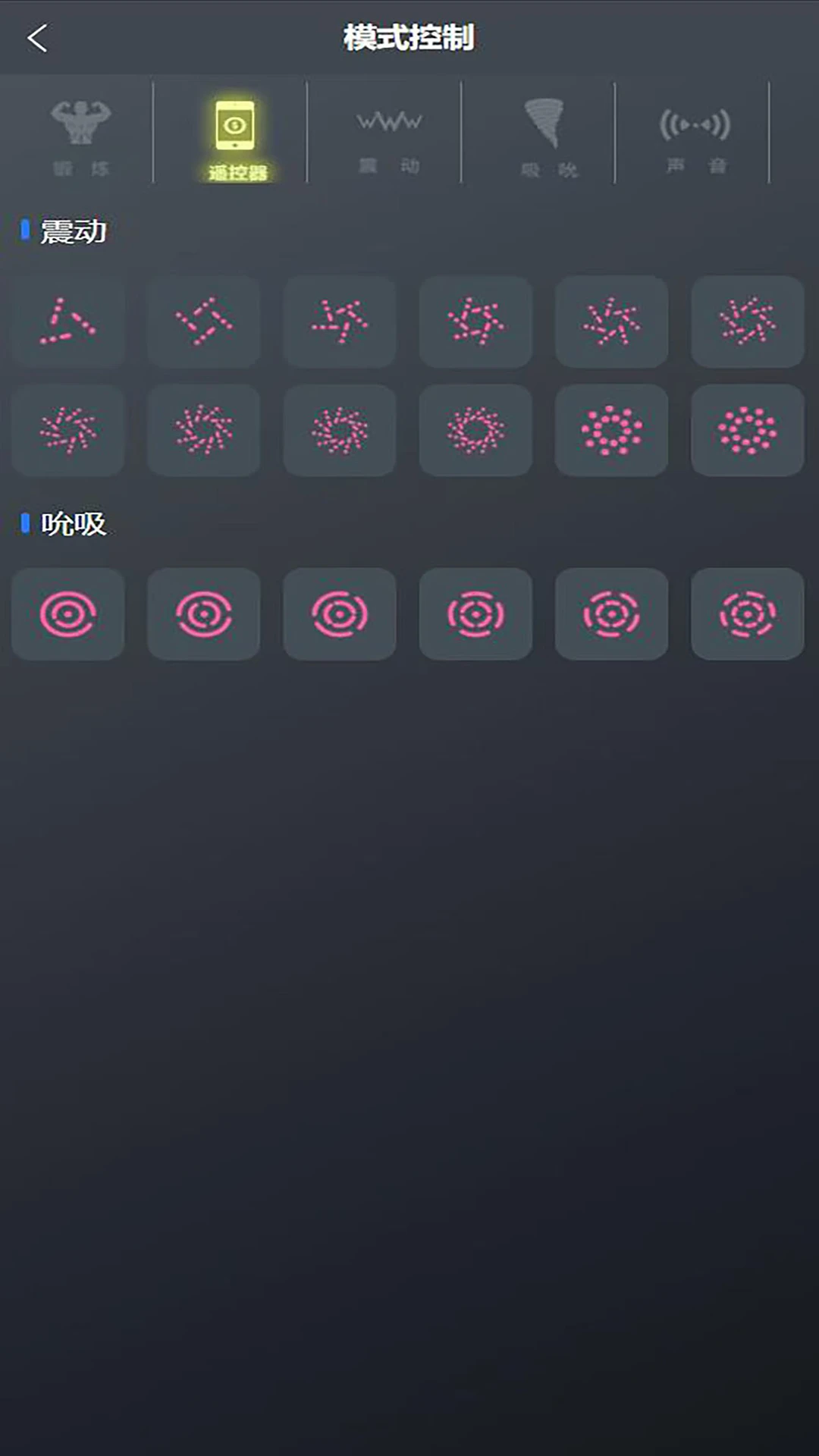Image resolution: width=819 pixels, height=1456 pixels.
Task: Select the first pattern in second 震动 row
Action: pyautogui.click(x=68, y=430)
